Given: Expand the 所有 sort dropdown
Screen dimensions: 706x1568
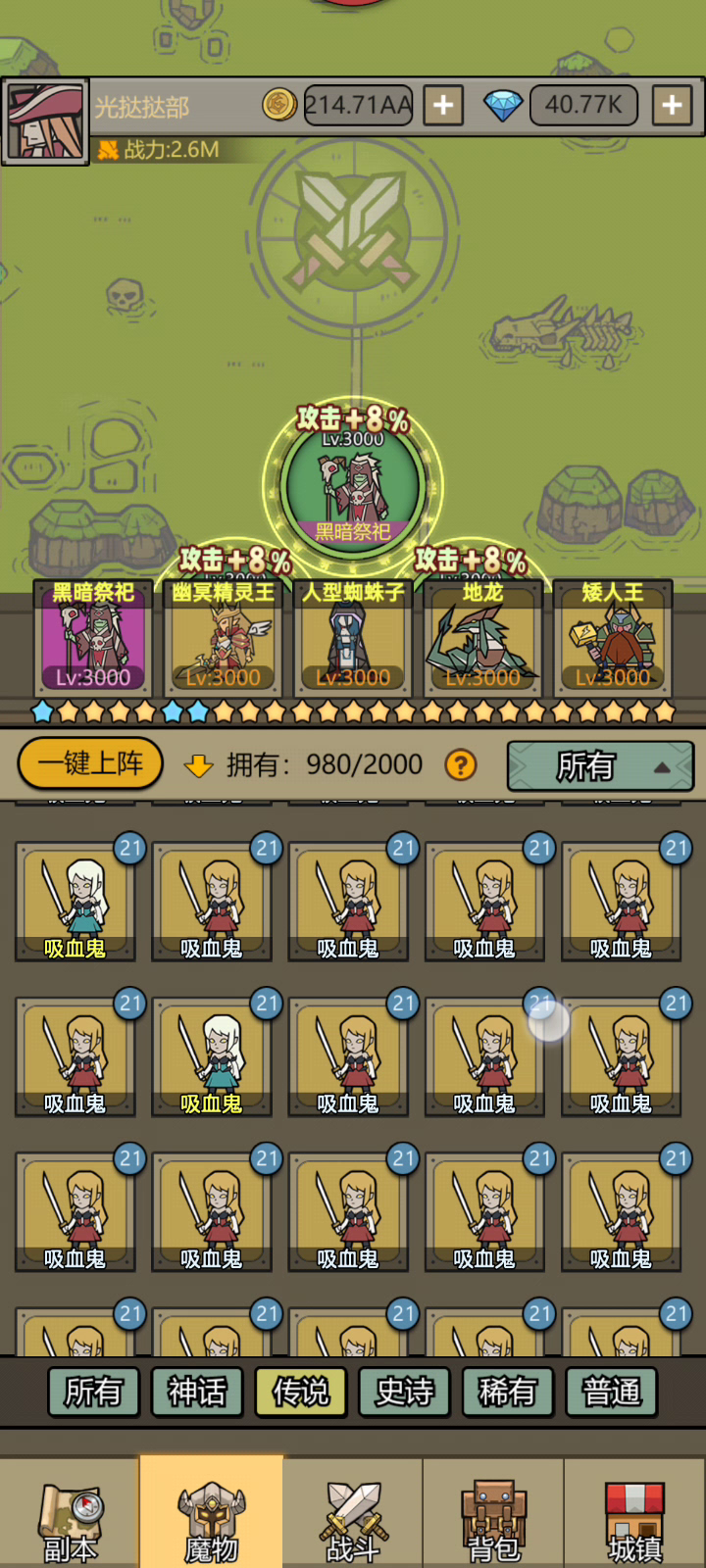Looking at the screenshot, I should pyautogui.click(x=600, y=765).
